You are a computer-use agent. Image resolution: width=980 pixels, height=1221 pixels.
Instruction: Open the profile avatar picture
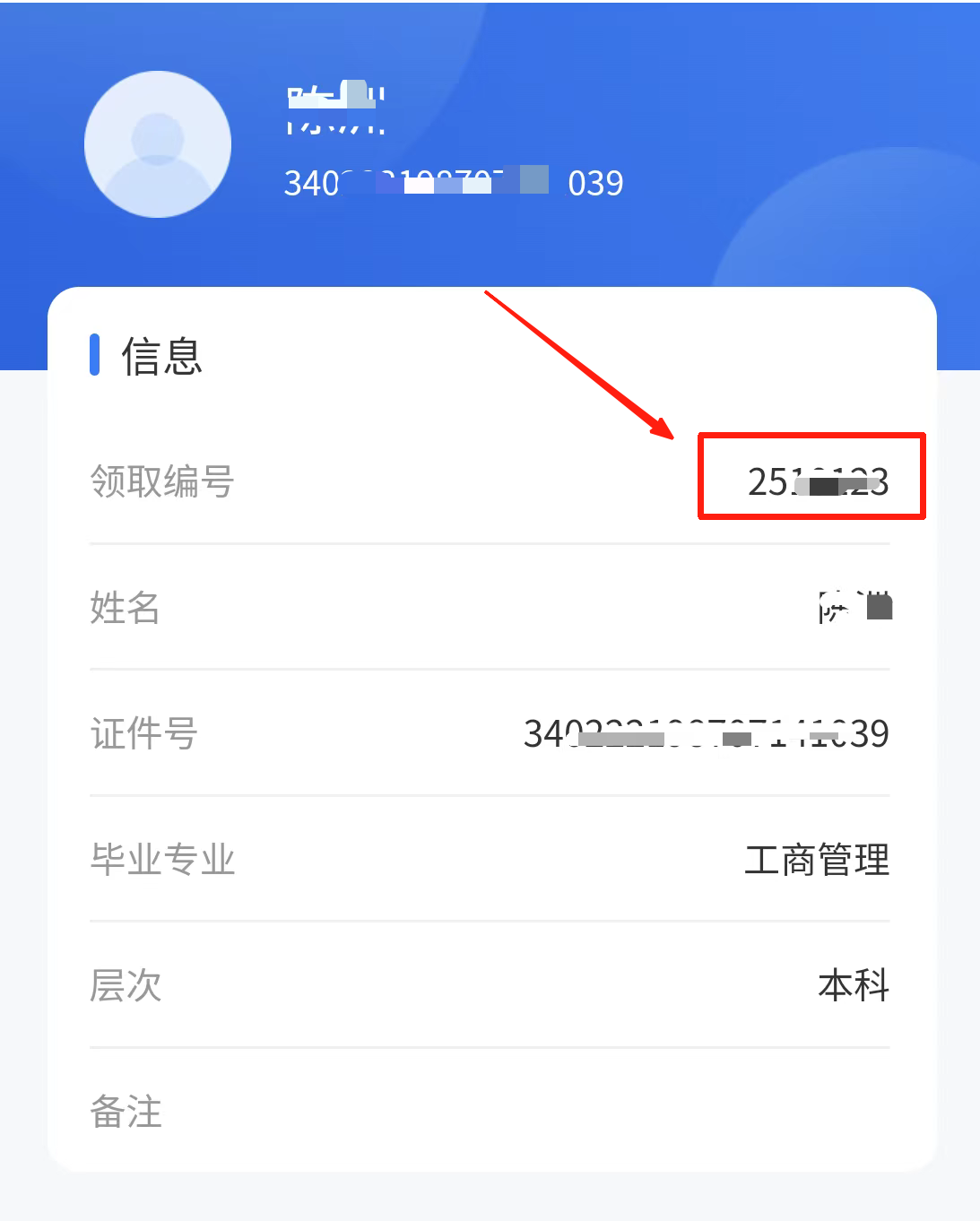158,144
